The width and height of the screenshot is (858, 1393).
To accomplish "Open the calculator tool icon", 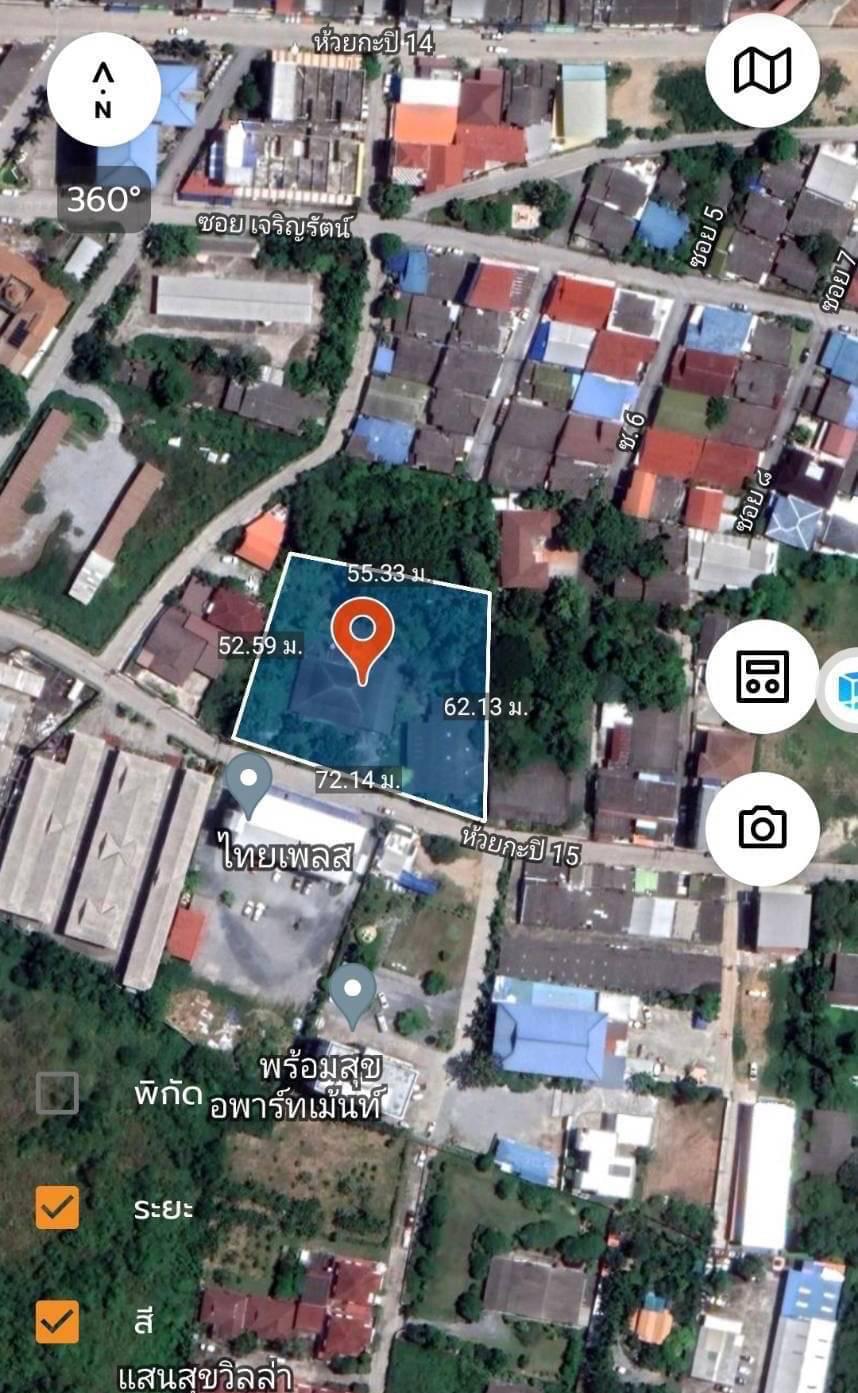I will [762, 676].
